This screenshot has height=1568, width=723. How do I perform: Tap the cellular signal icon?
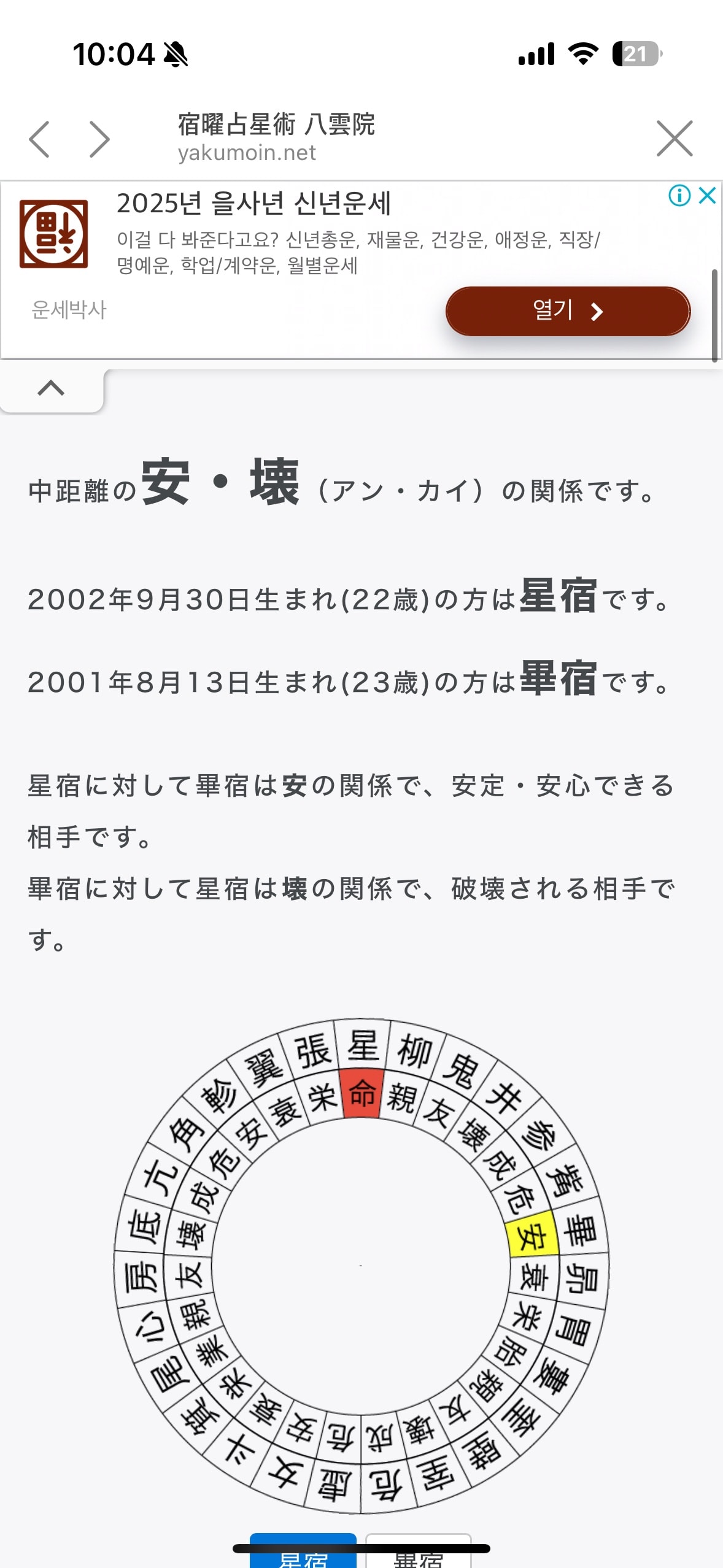coord(536,55)
